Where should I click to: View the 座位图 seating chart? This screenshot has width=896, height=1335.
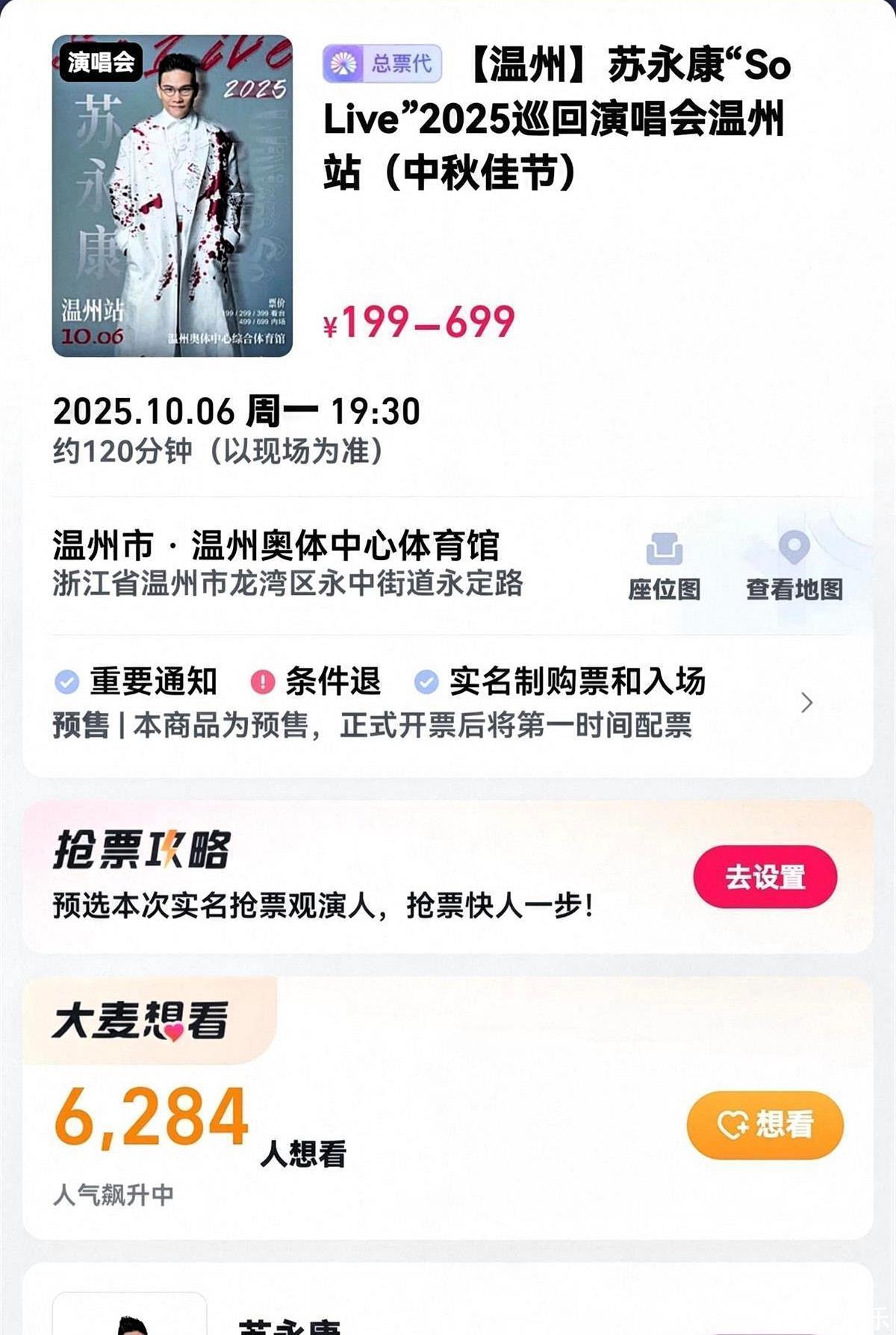pyautogui.click(x=664, y=567)
